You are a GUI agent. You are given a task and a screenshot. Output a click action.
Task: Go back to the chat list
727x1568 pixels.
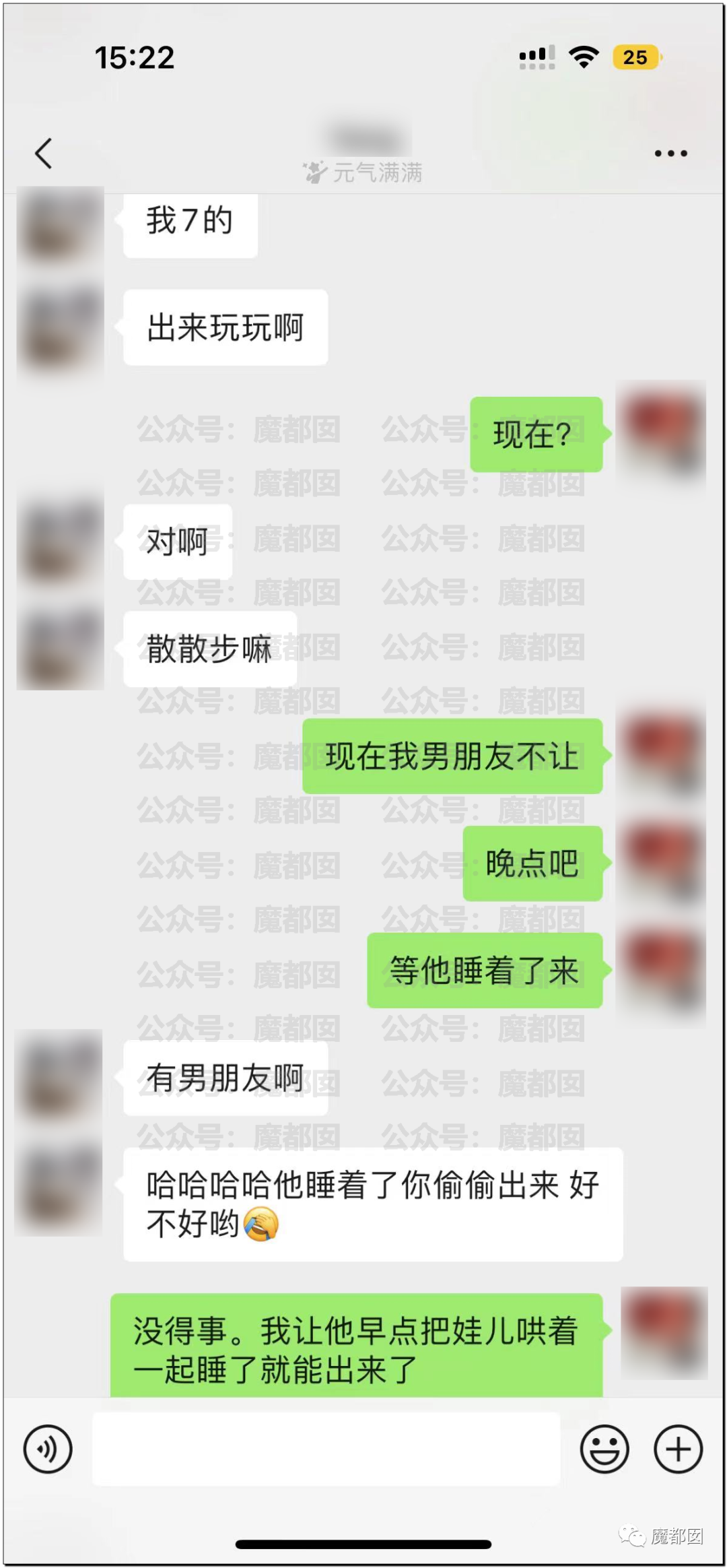click(x=44, y=153)
